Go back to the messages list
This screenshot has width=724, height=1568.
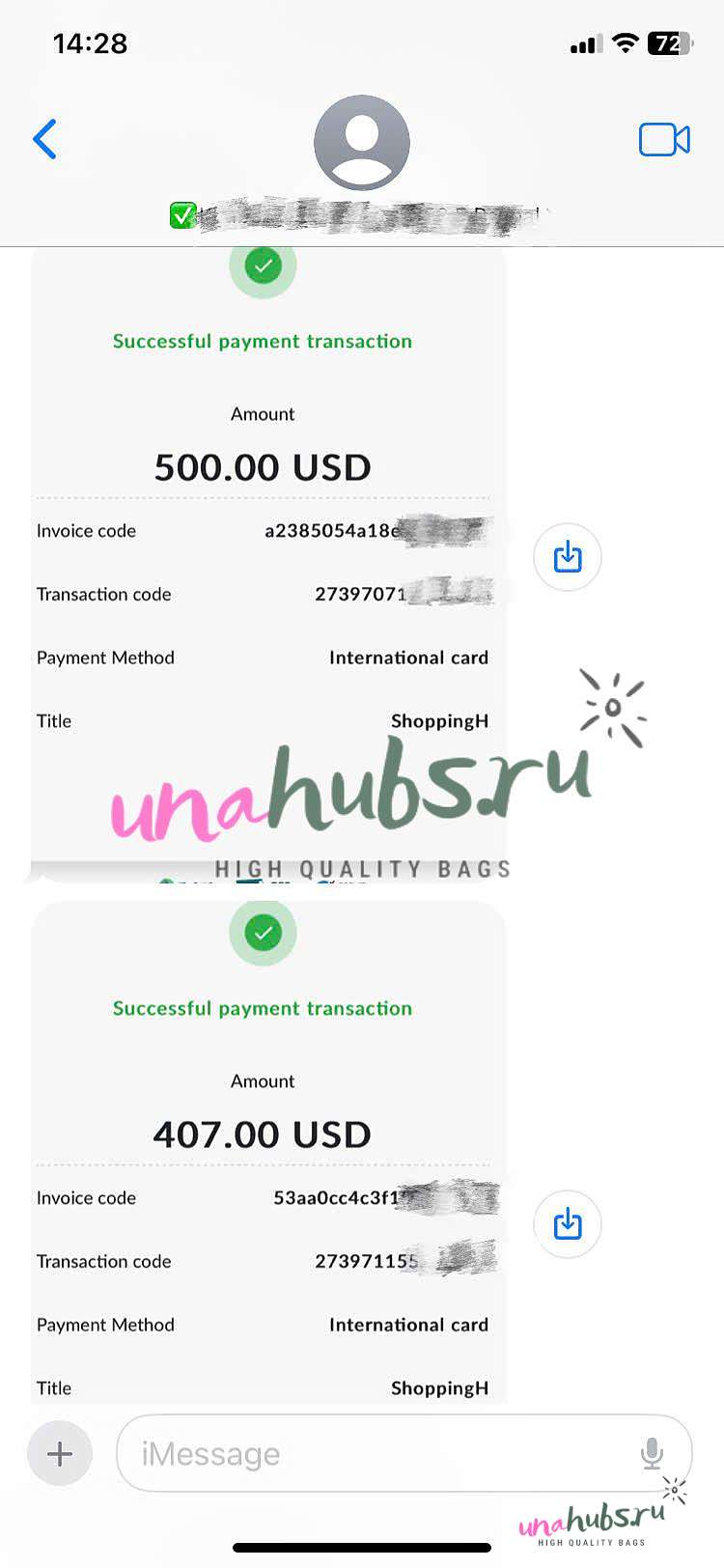pos(44,139)
